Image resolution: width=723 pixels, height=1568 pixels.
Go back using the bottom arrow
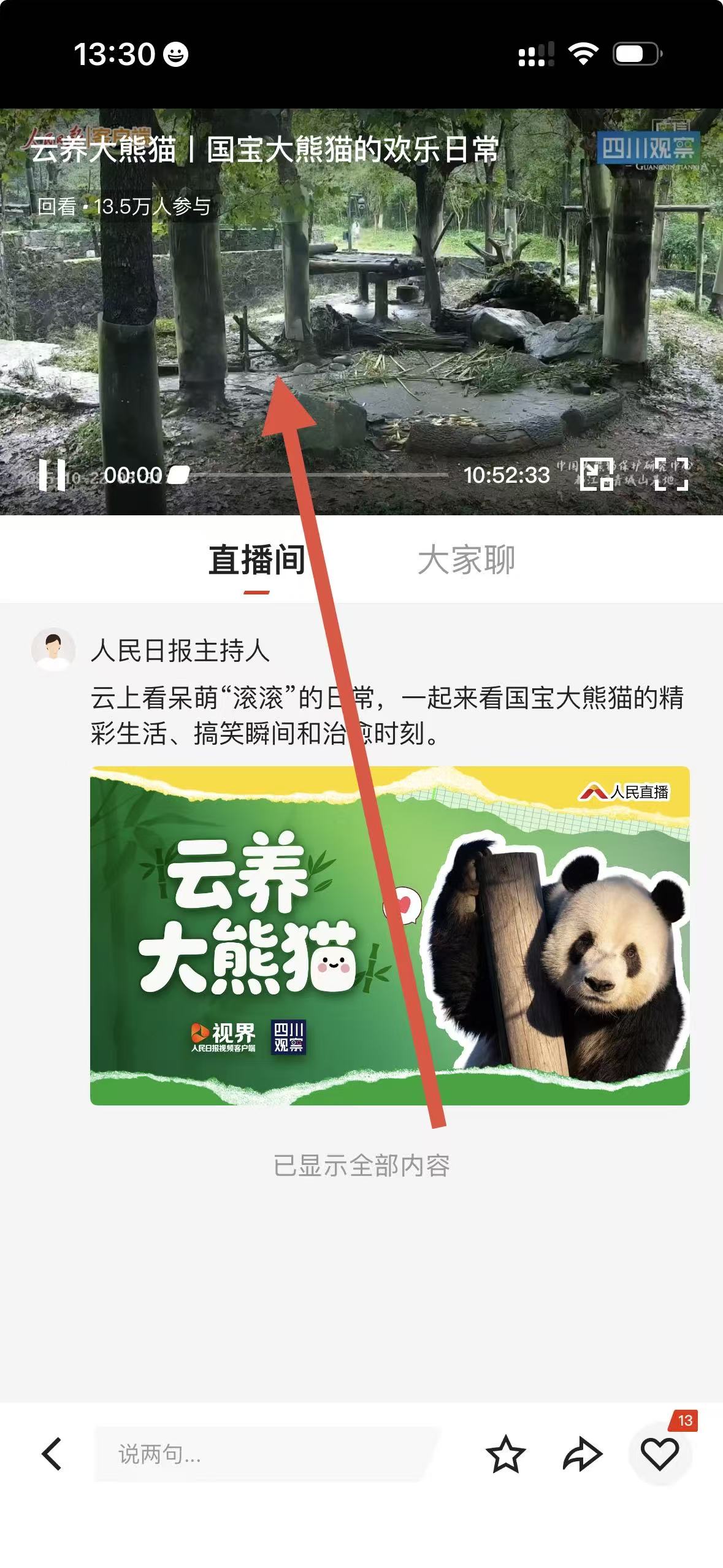click(52, 1454)
